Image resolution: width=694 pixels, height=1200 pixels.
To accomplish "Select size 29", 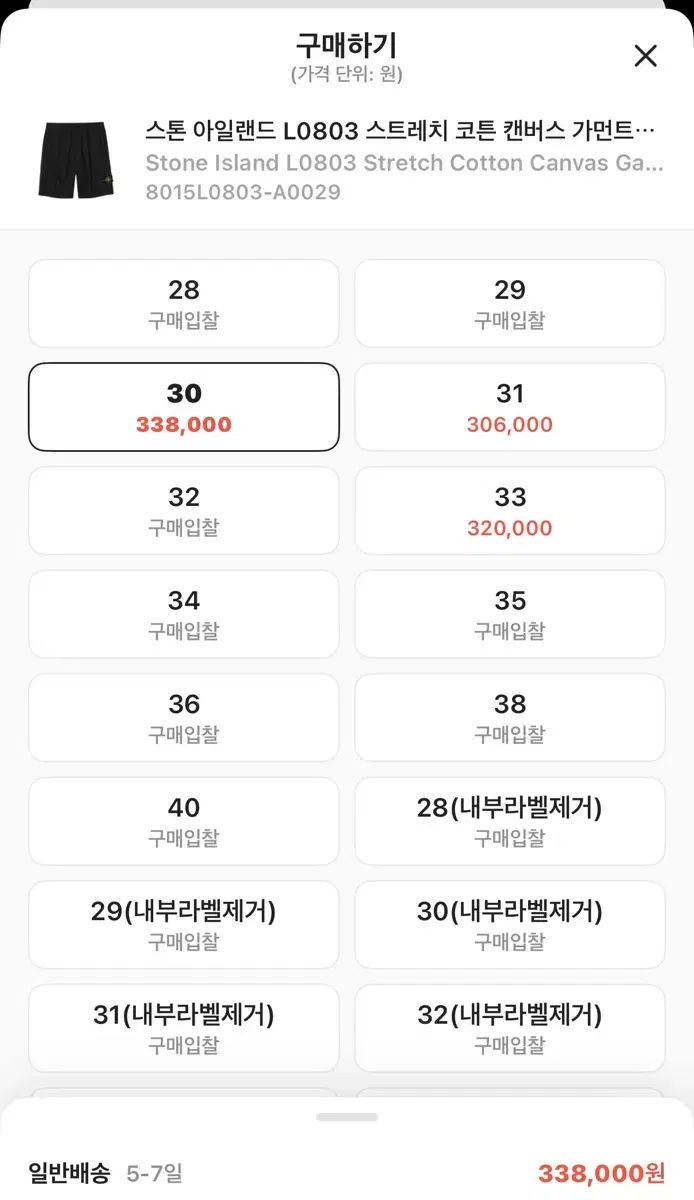I will [x=510, y=304].
